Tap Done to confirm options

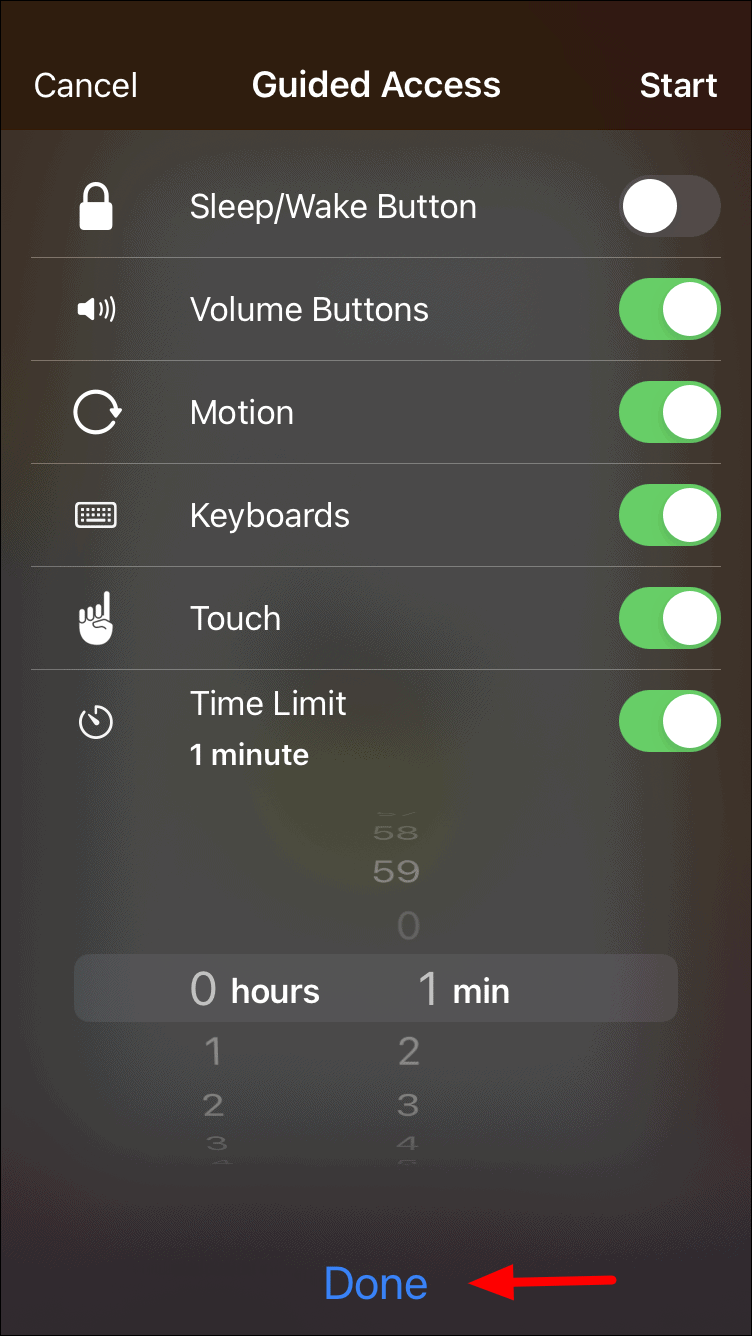tap(376, 1284)
